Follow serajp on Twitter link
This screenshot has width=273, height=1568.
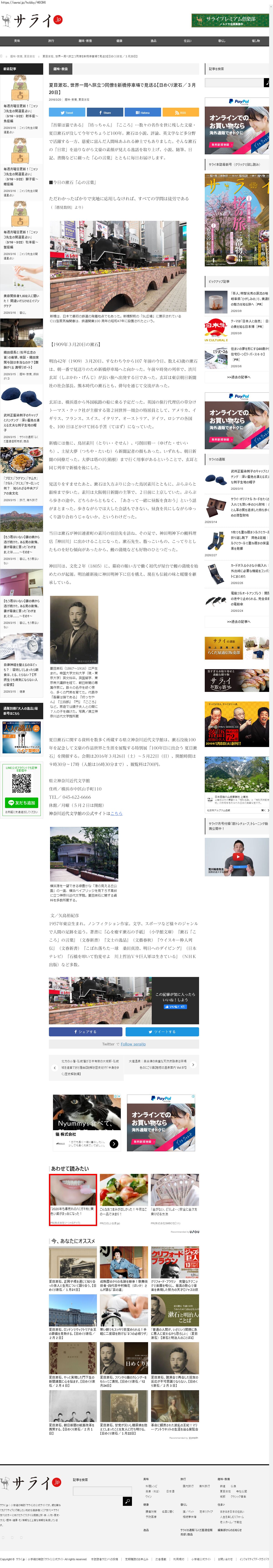click(133, 1027)
